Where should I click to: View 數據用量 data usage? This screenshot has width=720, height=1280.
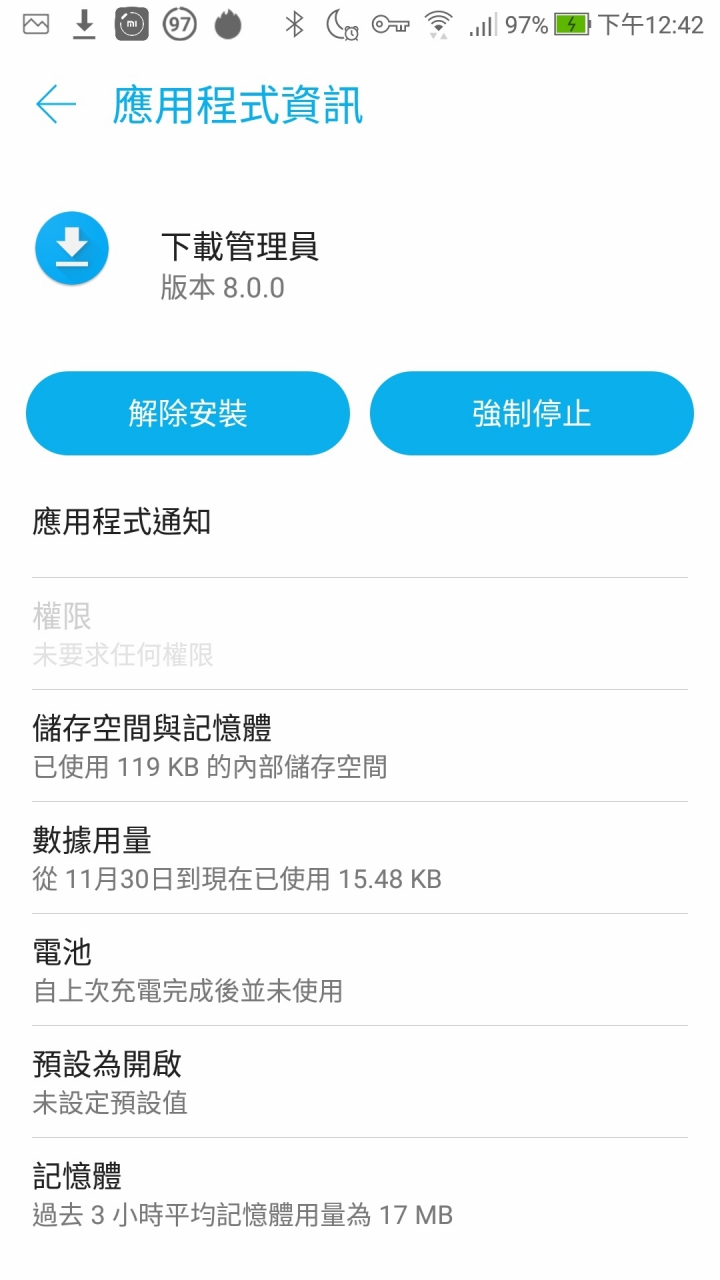pos(360,858)
